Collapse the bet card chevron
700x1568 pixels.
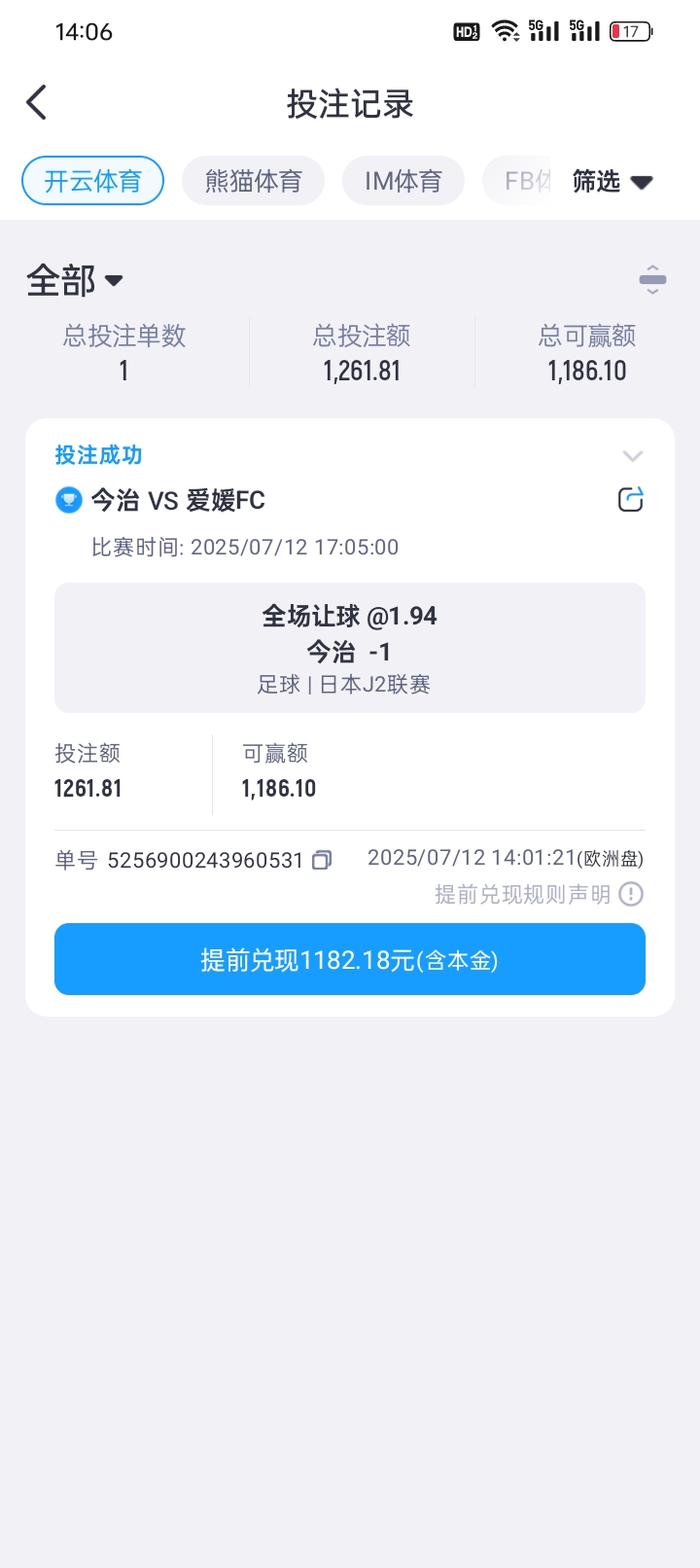(x=633, y=456)
